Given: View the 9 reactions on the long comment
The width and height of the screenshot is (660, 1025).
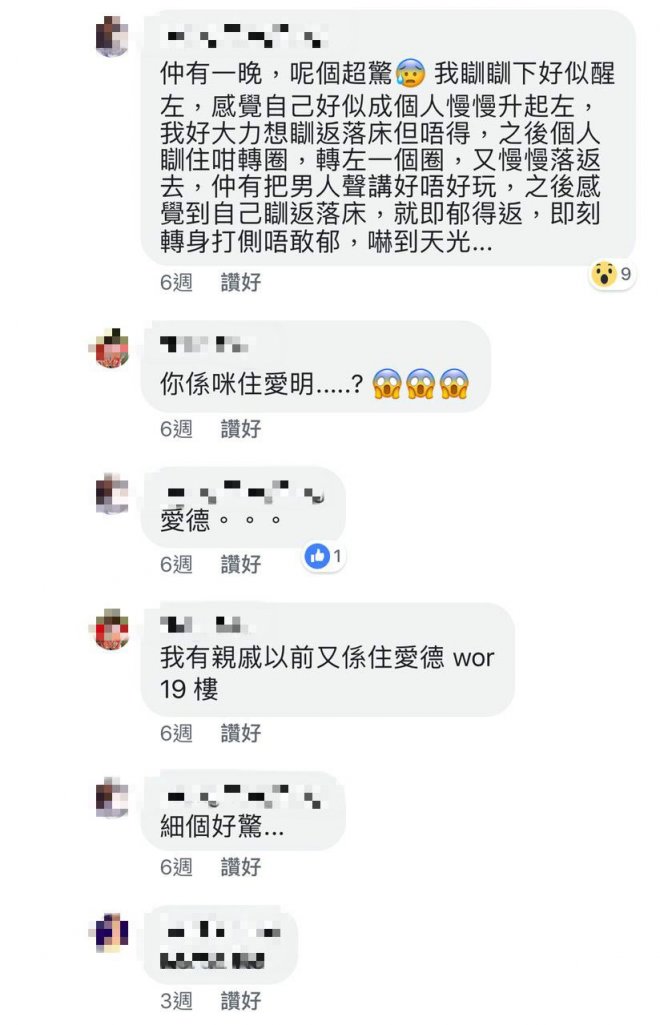Looking at the screenshot, I should click(x=612, y=272).
